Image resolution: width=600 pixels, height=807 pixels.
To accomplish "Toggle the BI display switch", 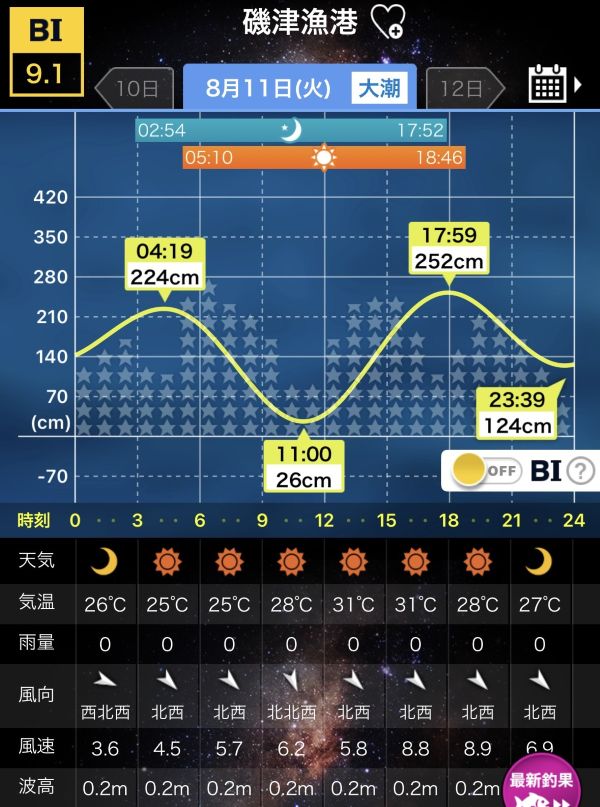I will (487, 470).
